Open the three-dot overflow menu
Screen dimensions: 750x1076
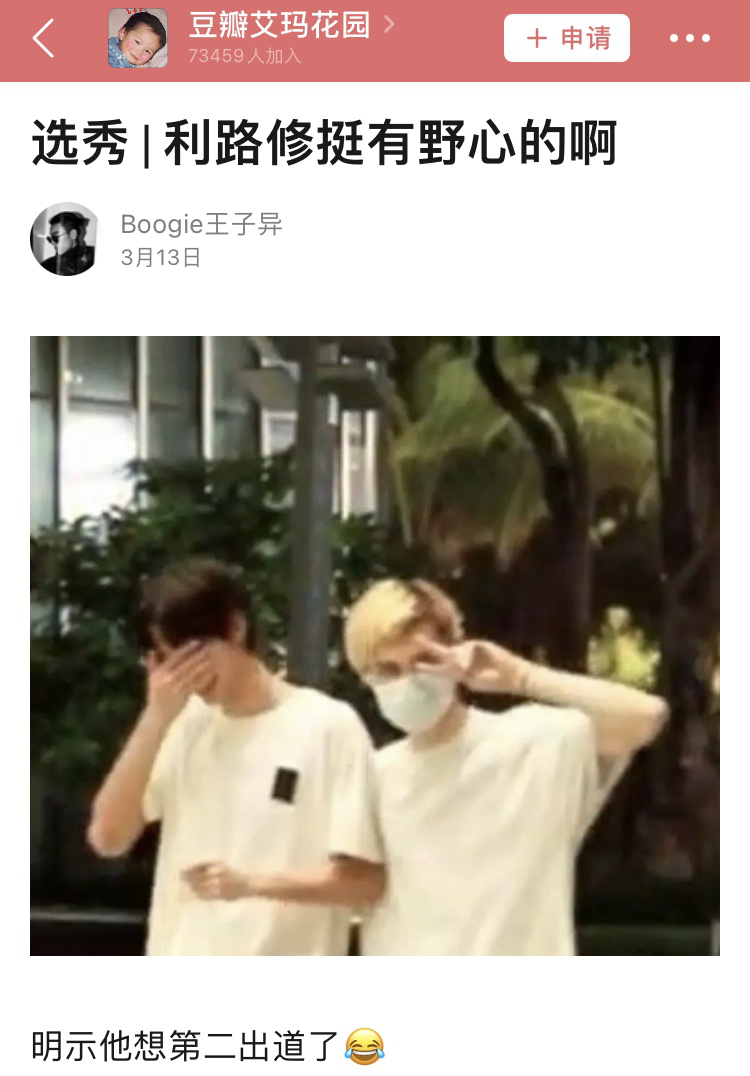[689, 39]
